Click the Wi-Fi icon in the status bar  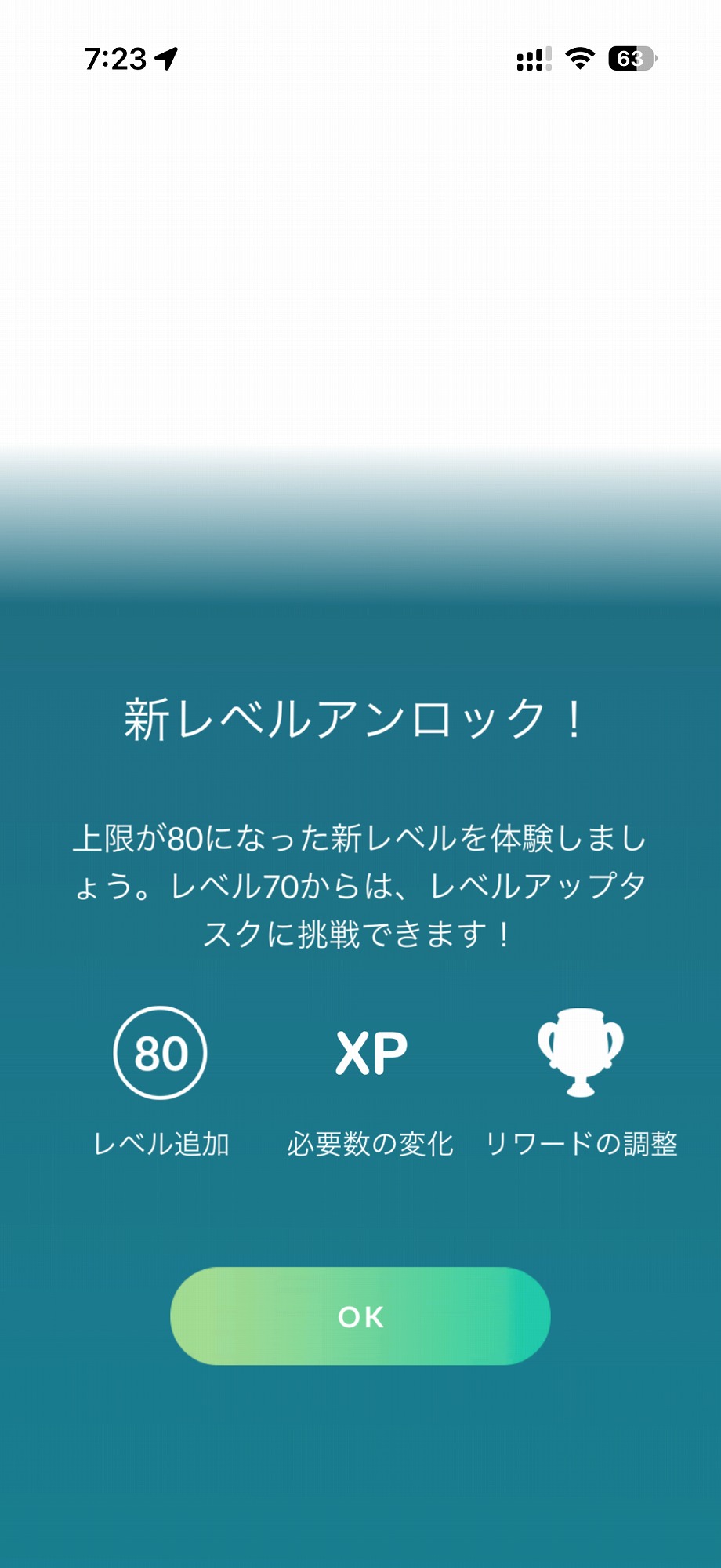point(579,59)
